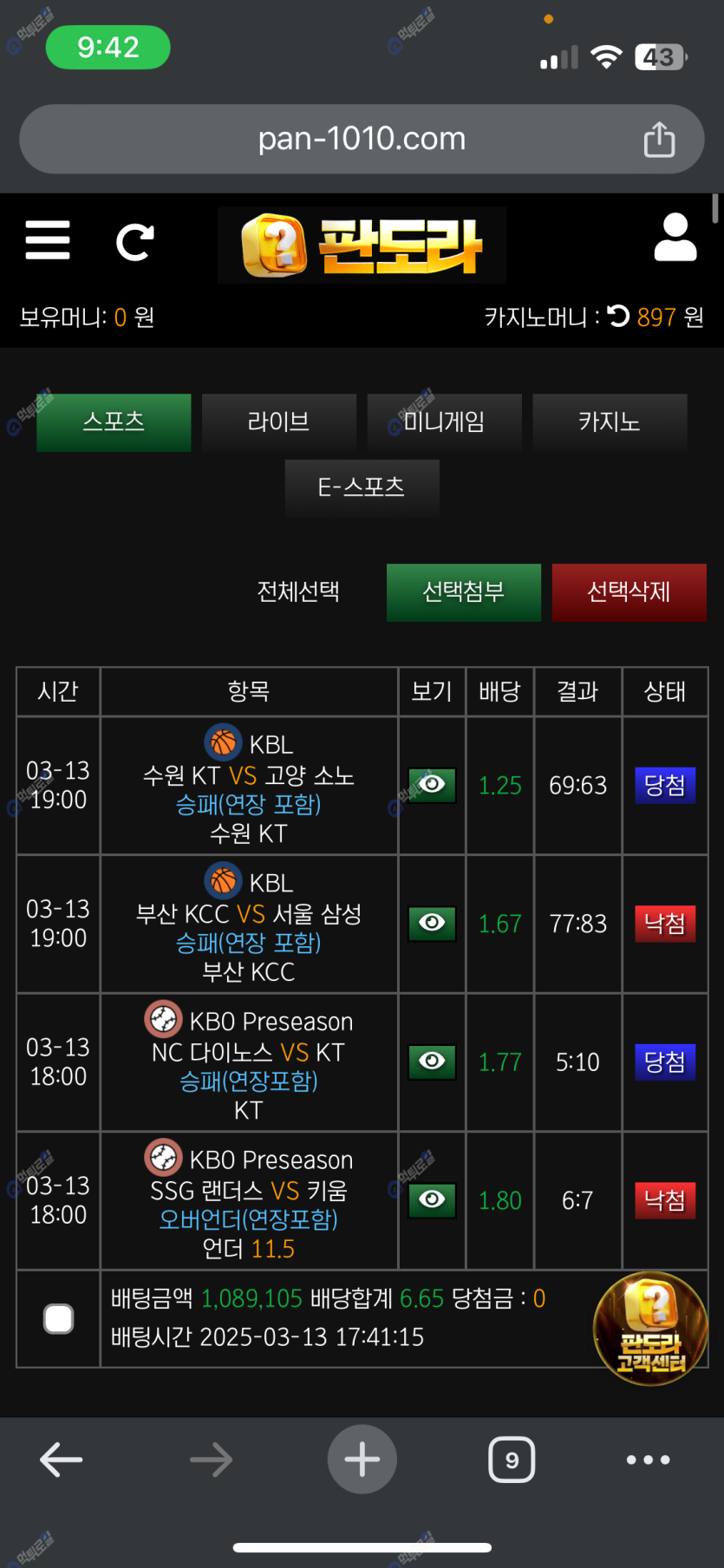Switch to the 라이브 tab

coord(278,422)
